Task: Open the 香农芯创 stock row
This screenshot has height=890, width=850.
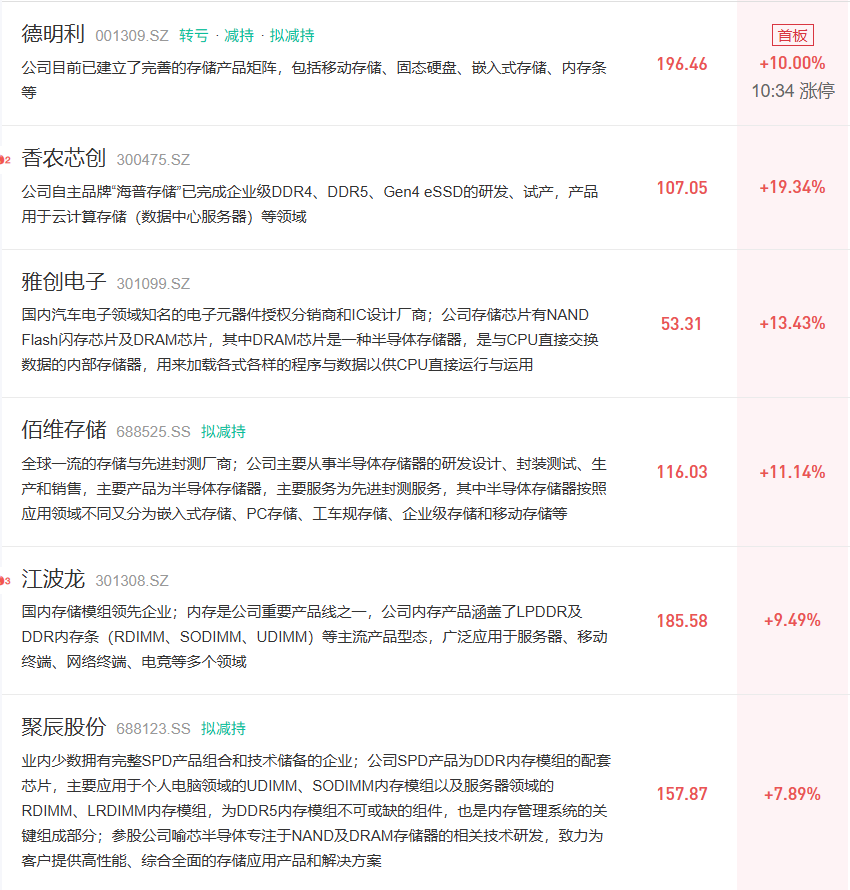Action: pos(63,158)
